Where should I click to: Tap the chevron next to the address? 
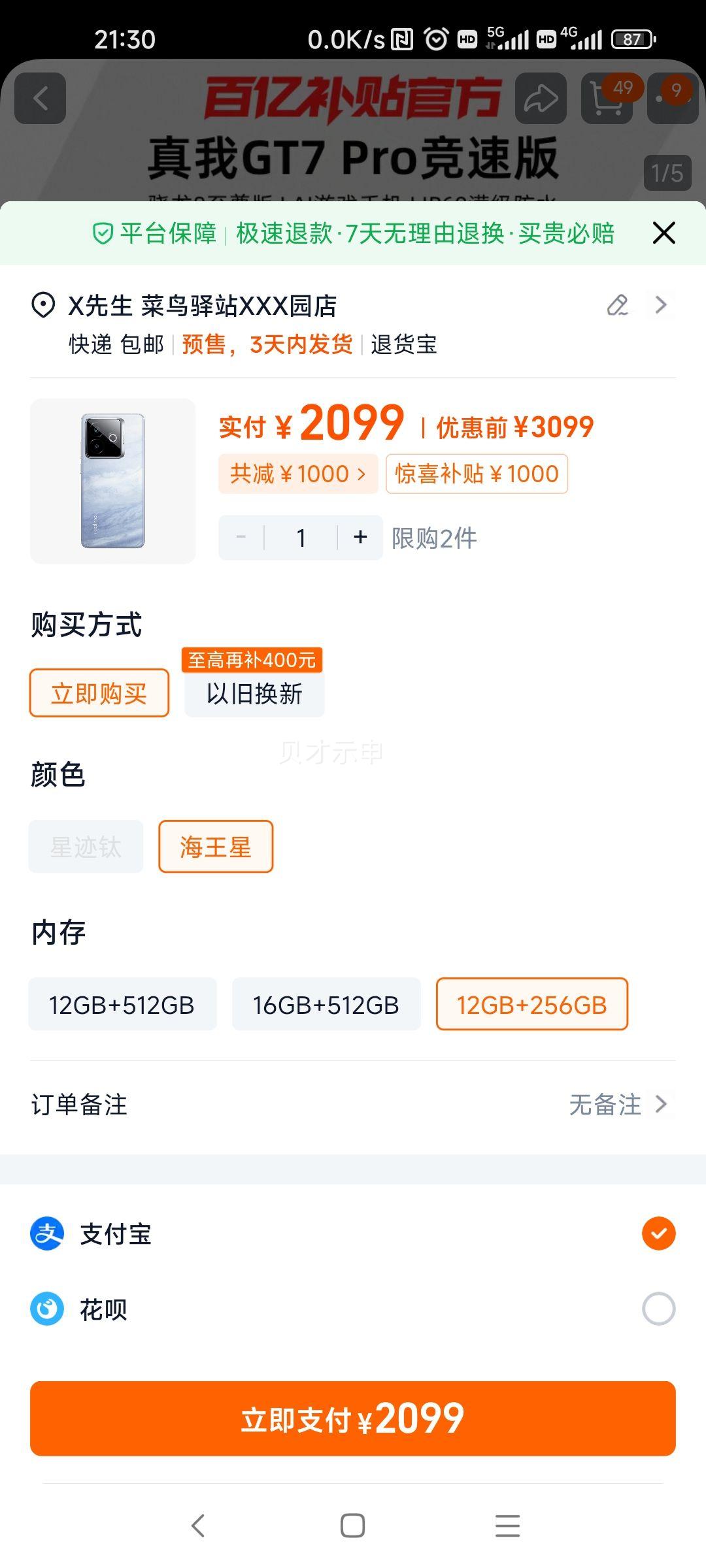(662, 304)
